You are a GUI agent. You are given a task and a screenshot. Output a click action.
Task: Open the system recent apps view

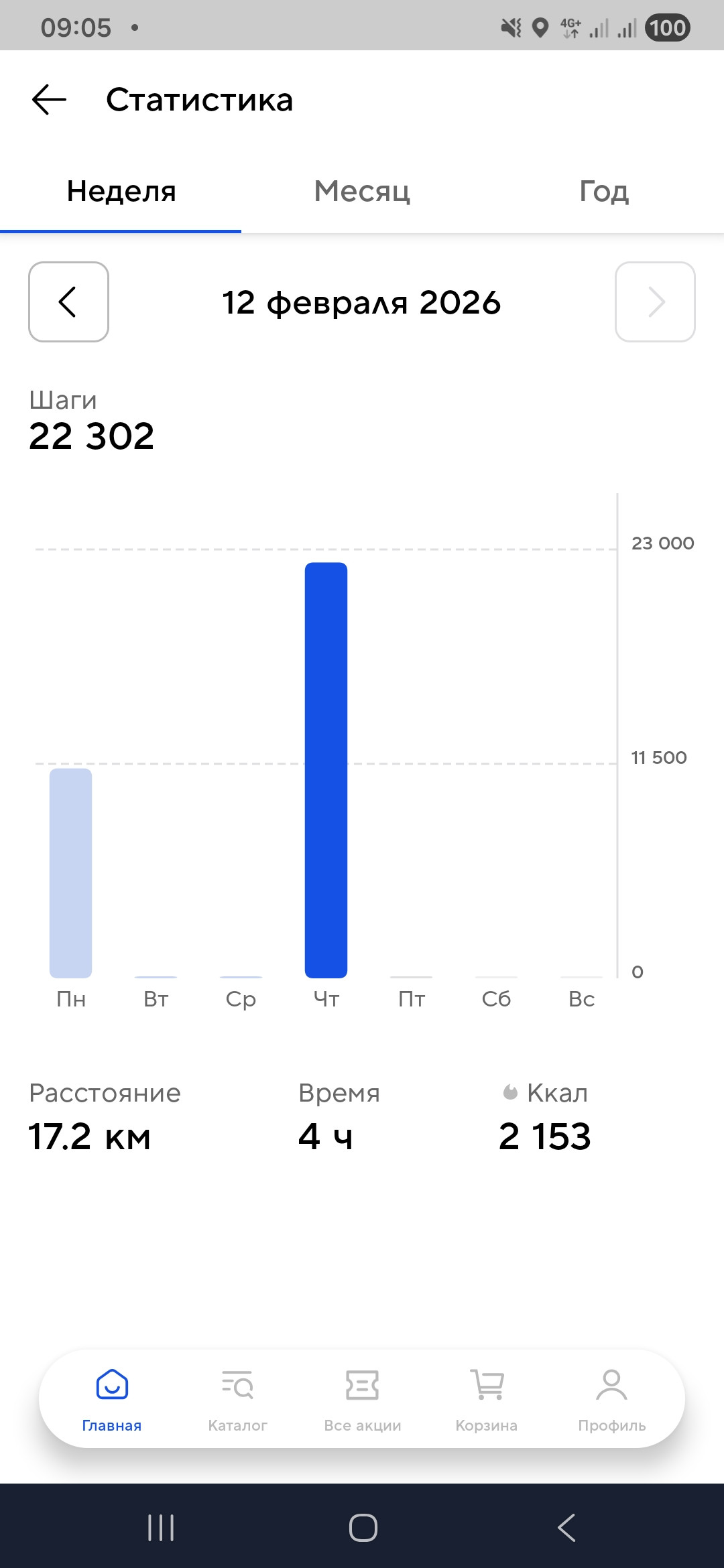161,1528
